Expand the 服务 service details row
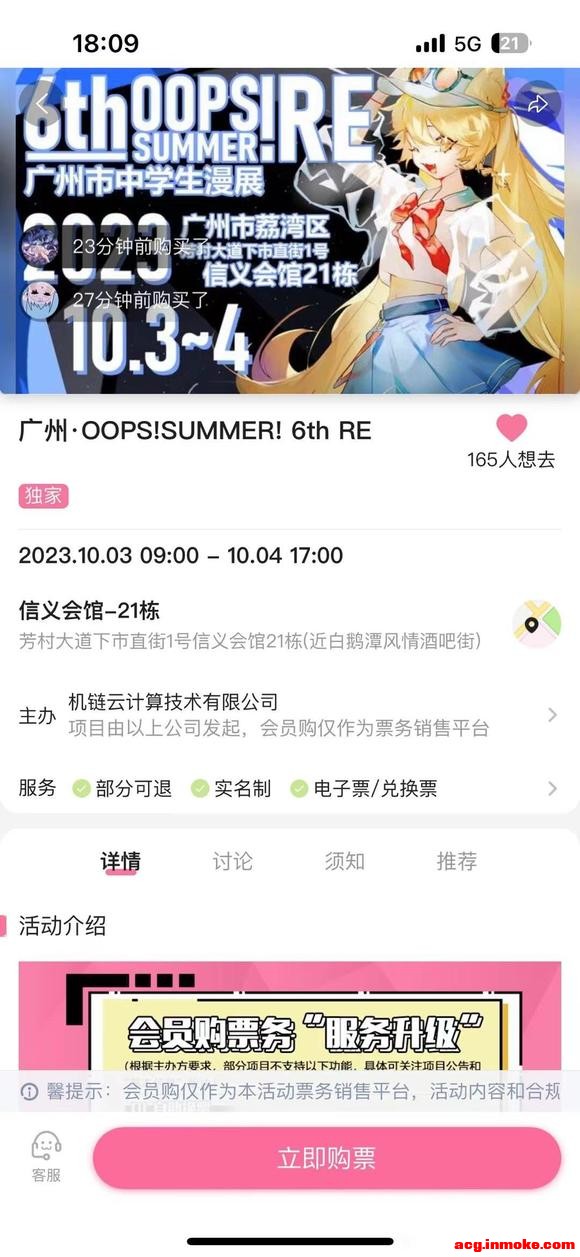 (x=290, y=789)
